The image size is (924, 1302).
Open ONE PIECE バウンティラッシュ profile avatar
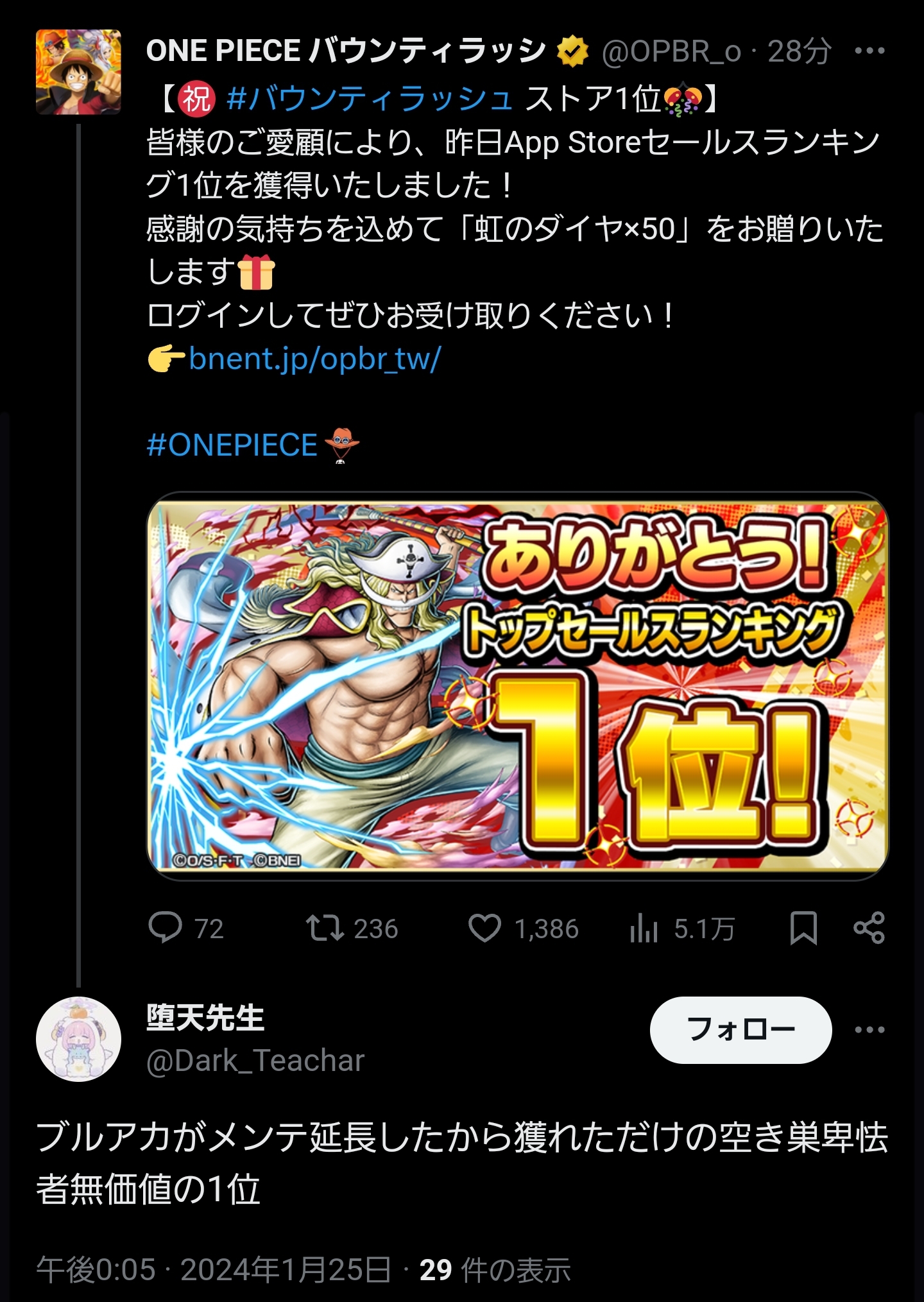78,72
